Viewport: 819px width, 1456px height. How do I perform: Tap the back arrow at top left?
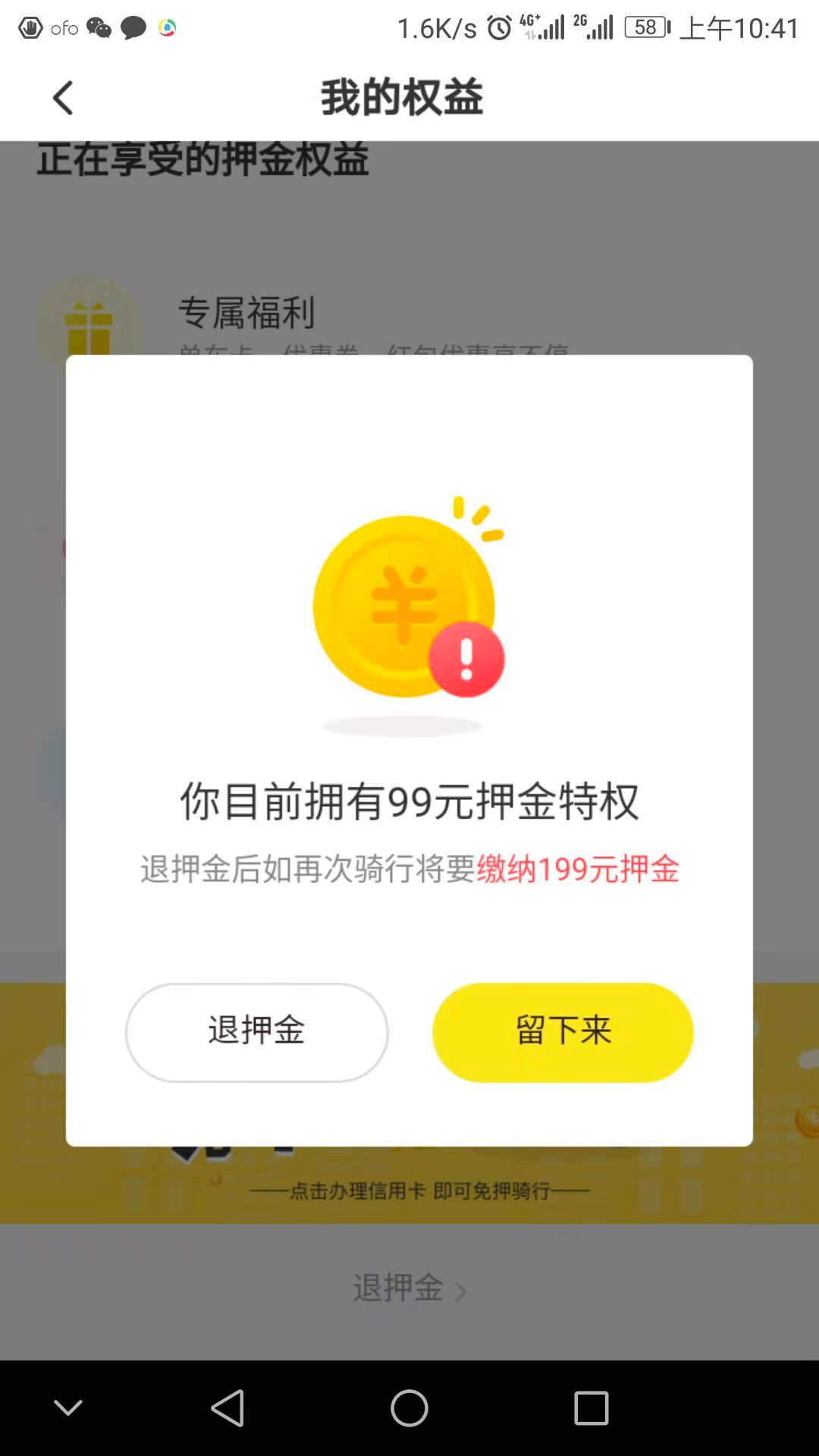[64, 98]
